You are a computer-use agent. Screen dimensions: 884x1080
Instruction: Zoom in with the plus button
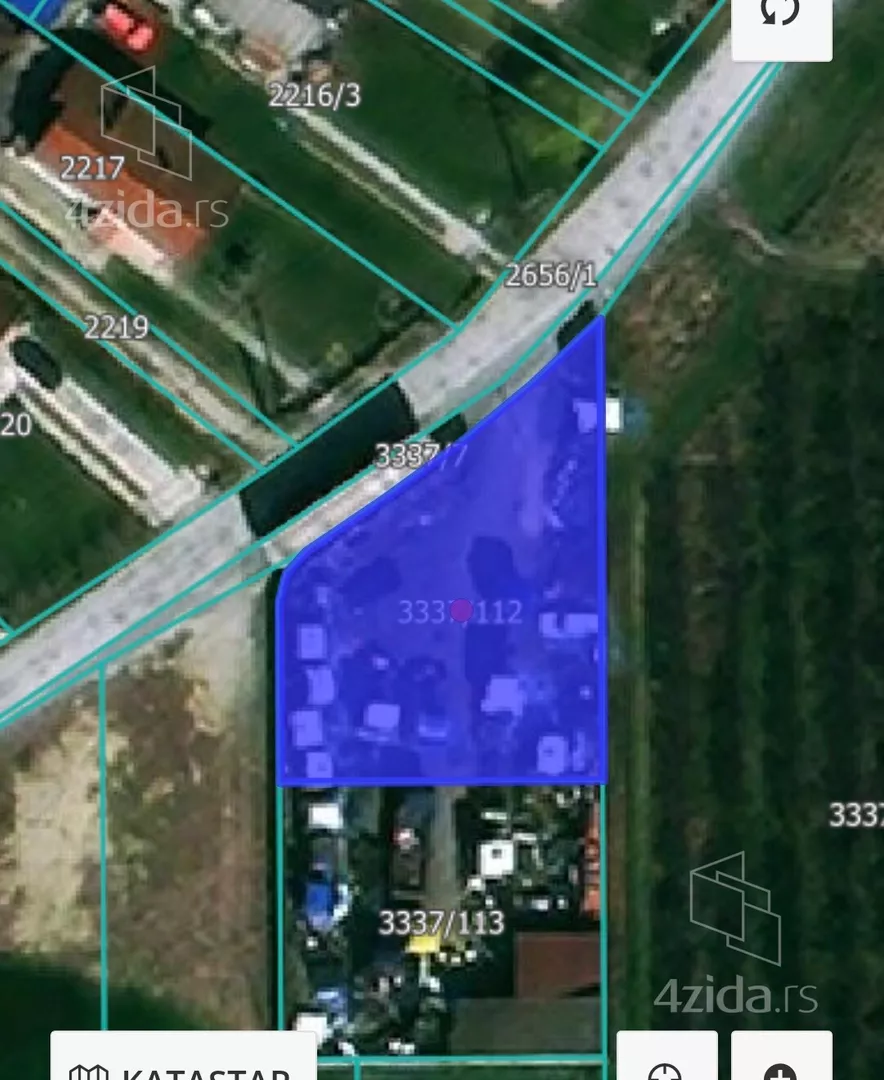(x=781, y=1062)
